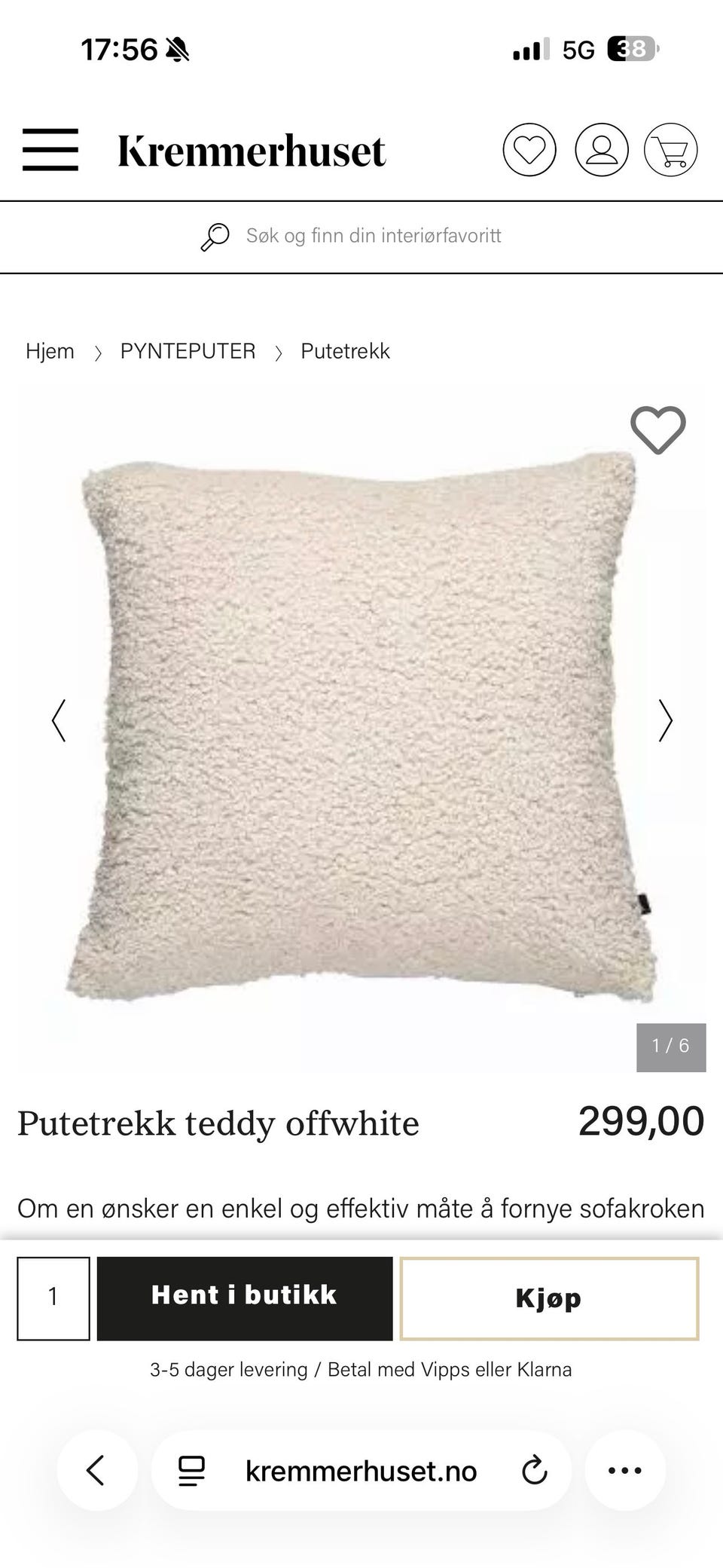
Task: Open browser more options menu
Action: 625,1470
